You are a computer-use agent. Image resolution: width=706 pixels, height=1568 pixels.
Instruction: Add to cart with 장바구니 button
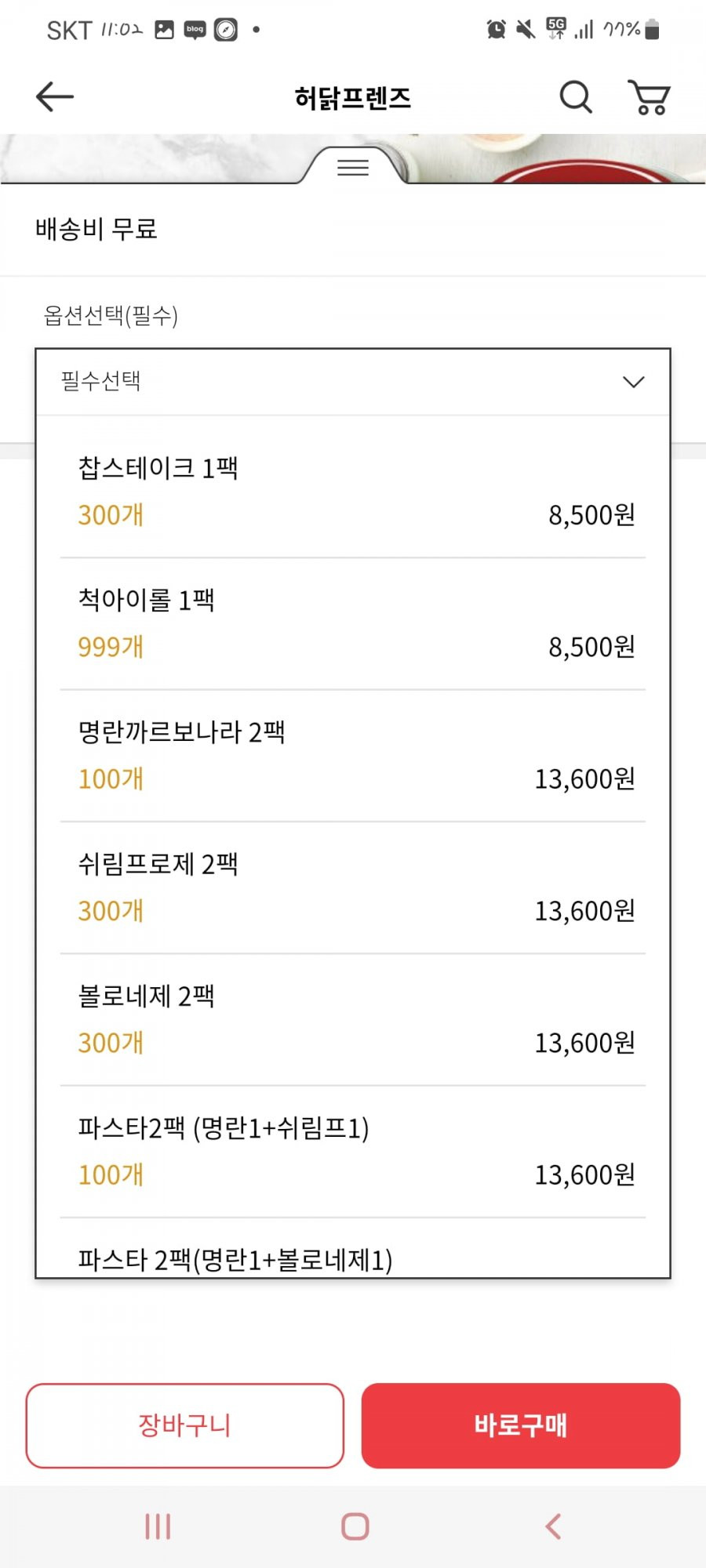click(x=185, y=1425)
